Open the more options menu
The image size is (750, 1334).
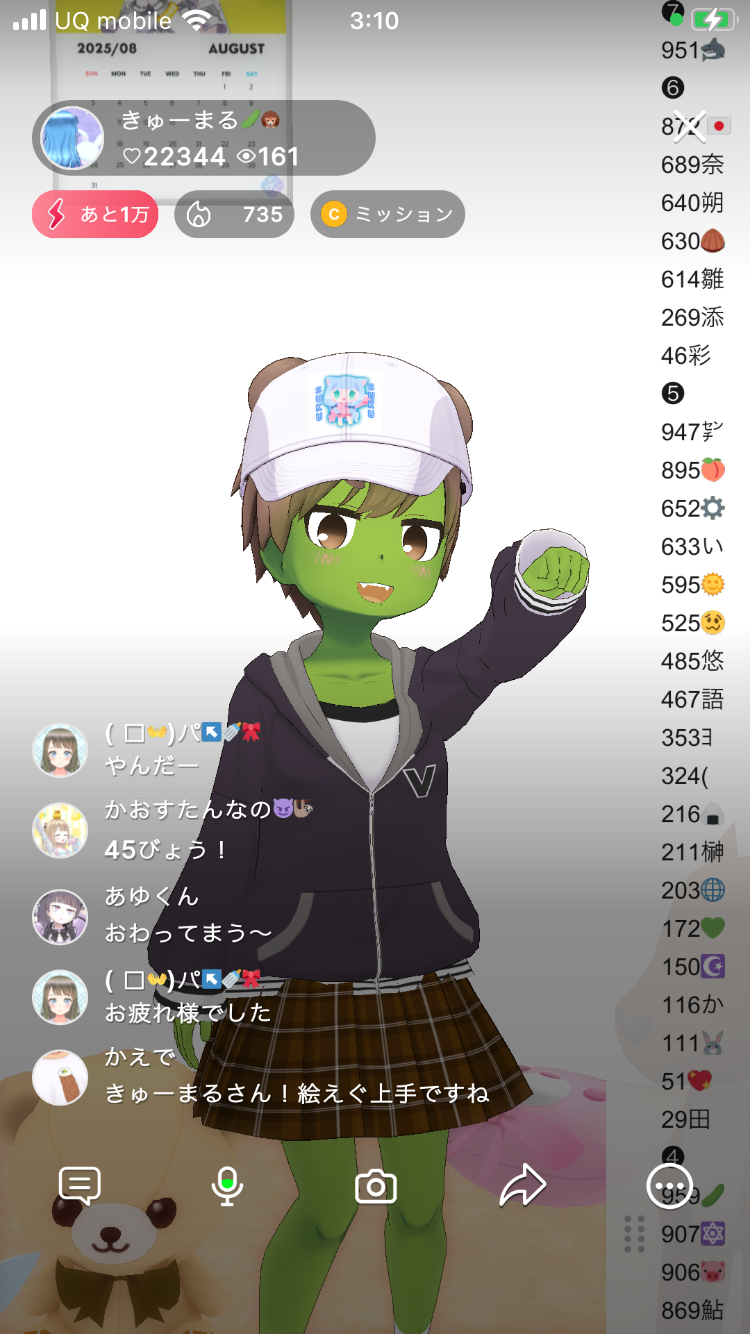tap(669, 1186)
